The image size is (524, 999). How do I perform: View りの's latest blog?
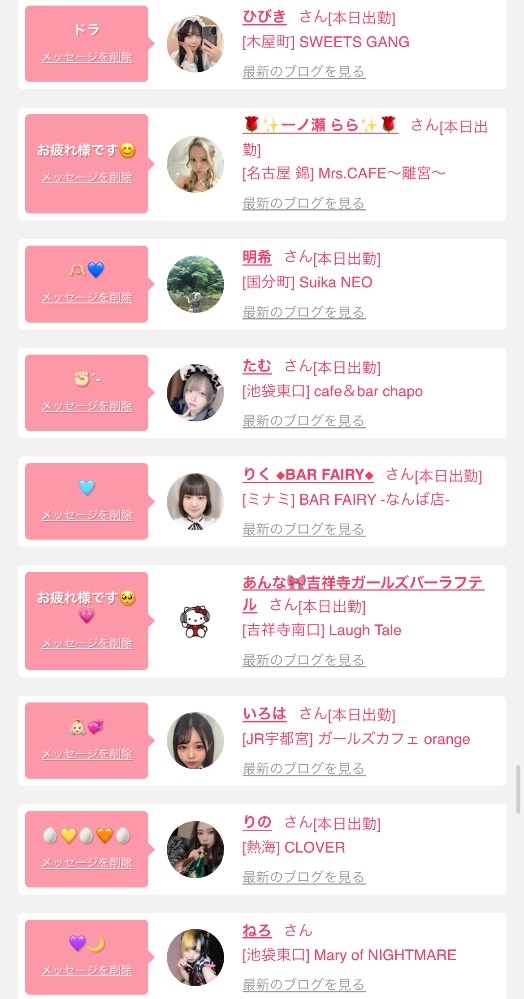coord(304,877)
